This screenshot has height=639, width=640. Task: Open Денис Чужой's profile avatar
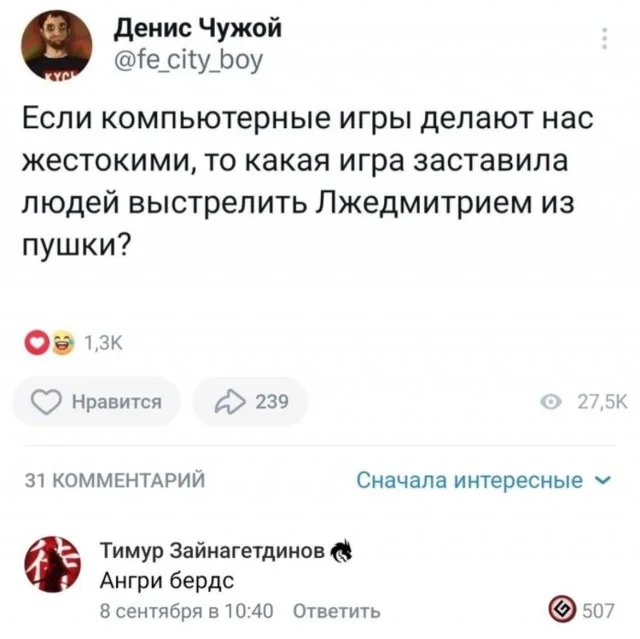click(x=58, y=46)
